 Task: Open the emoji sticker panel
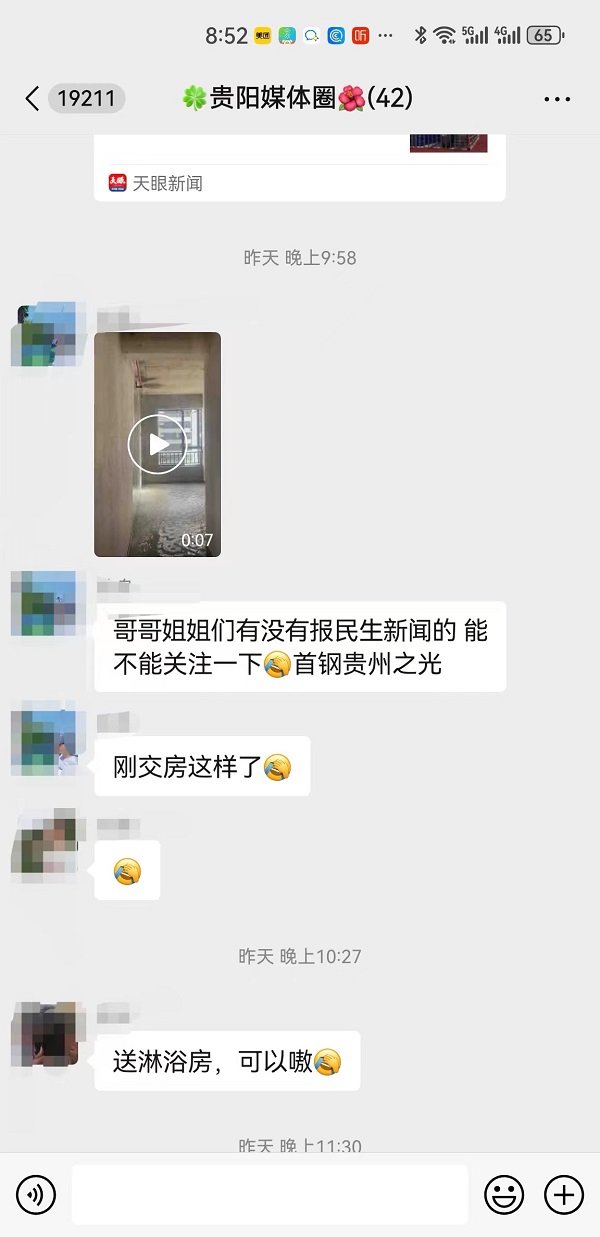tap(504, 1194)
